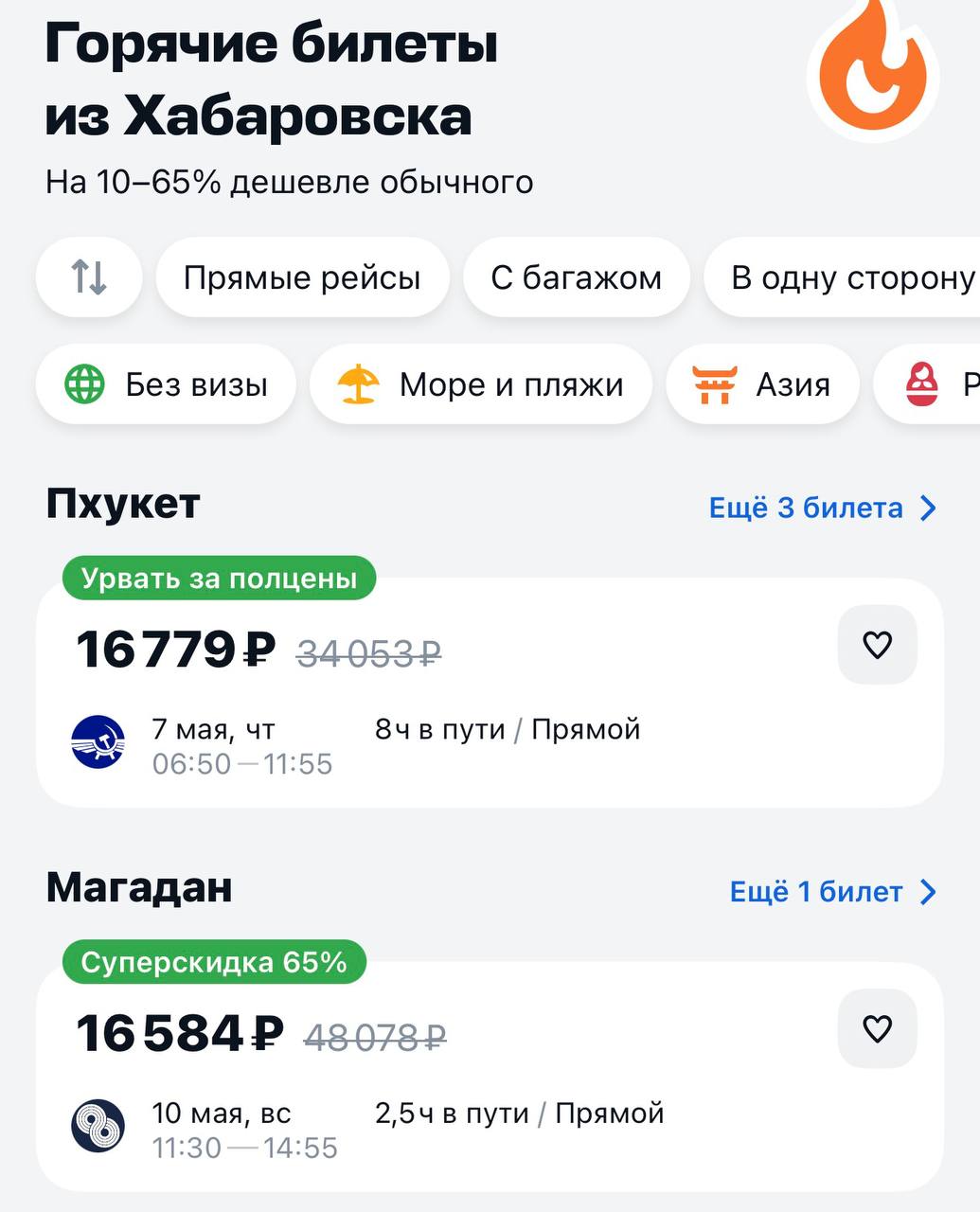980x1212 pixels.
Task: Filter by Прямые рейсы
Action: tap(302, 277)
